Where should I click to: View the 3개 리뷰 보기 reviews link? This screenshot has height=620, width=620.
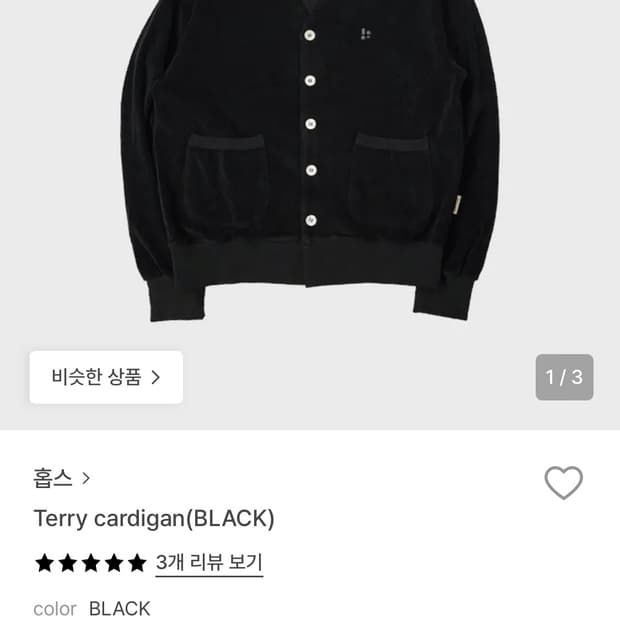pos(209,562)
